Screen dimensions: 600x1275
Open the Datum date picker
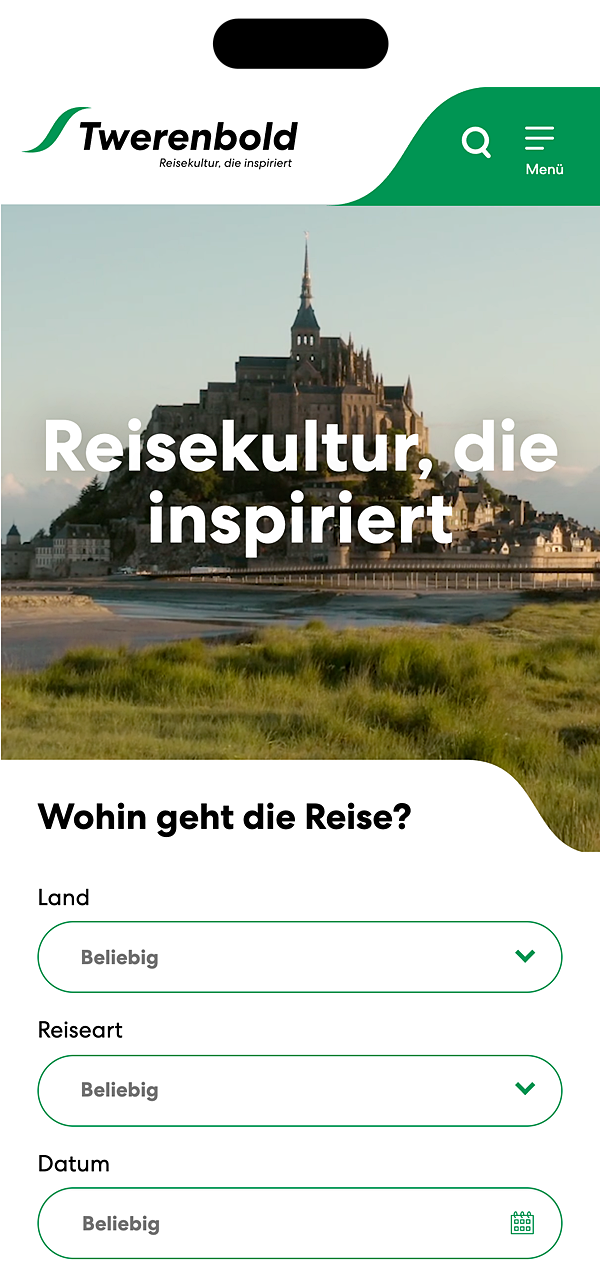(300, 1223)
